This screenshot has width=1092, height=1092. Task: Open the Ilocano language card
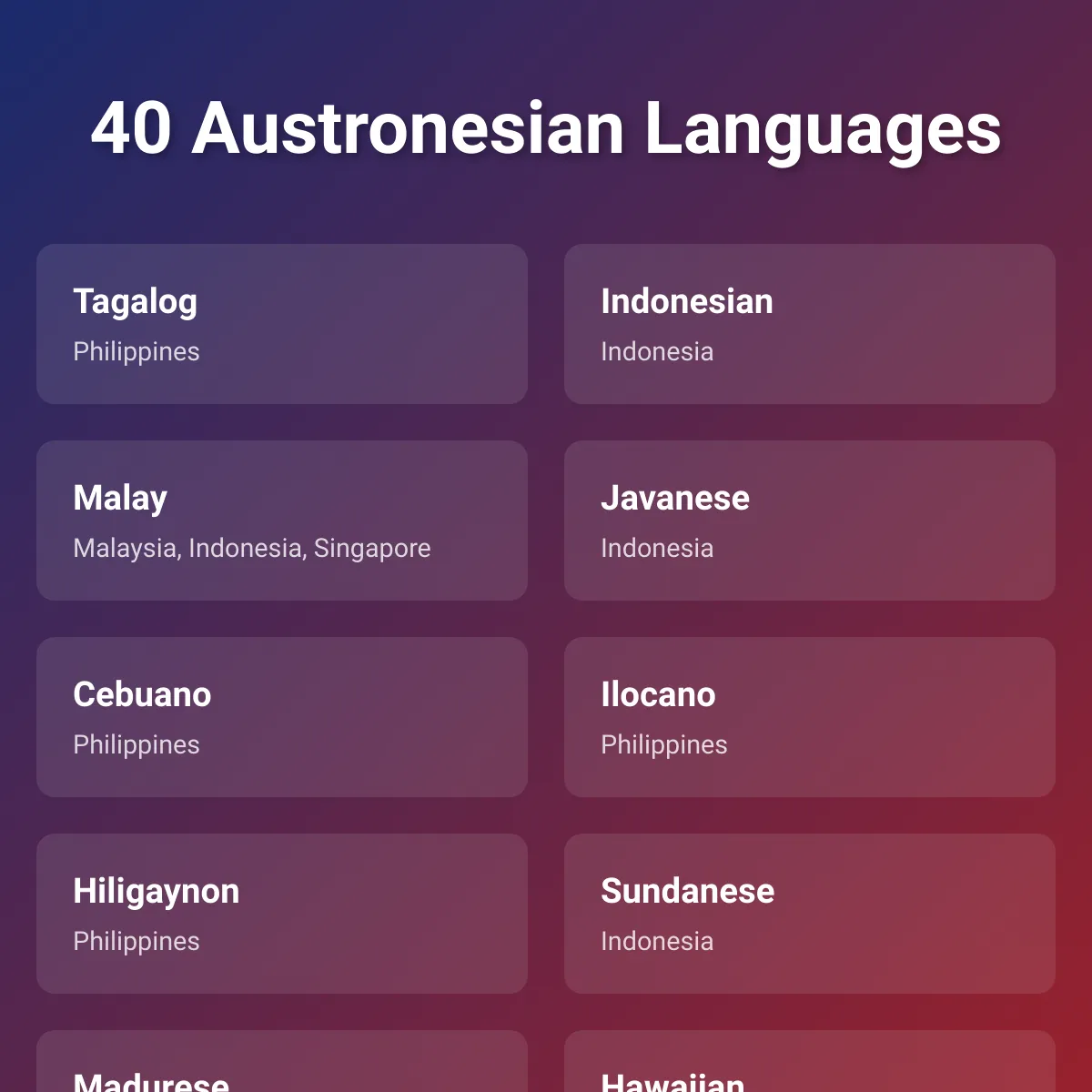coord(810,717)
